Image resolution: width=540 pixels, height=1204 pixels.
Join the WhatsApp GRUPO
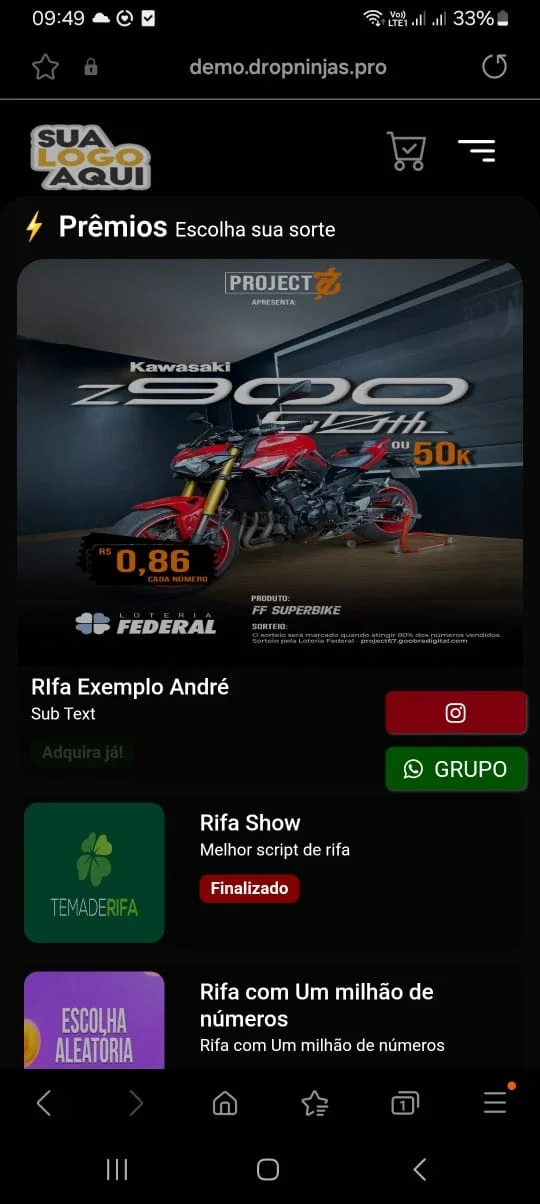tap(456, 769)
